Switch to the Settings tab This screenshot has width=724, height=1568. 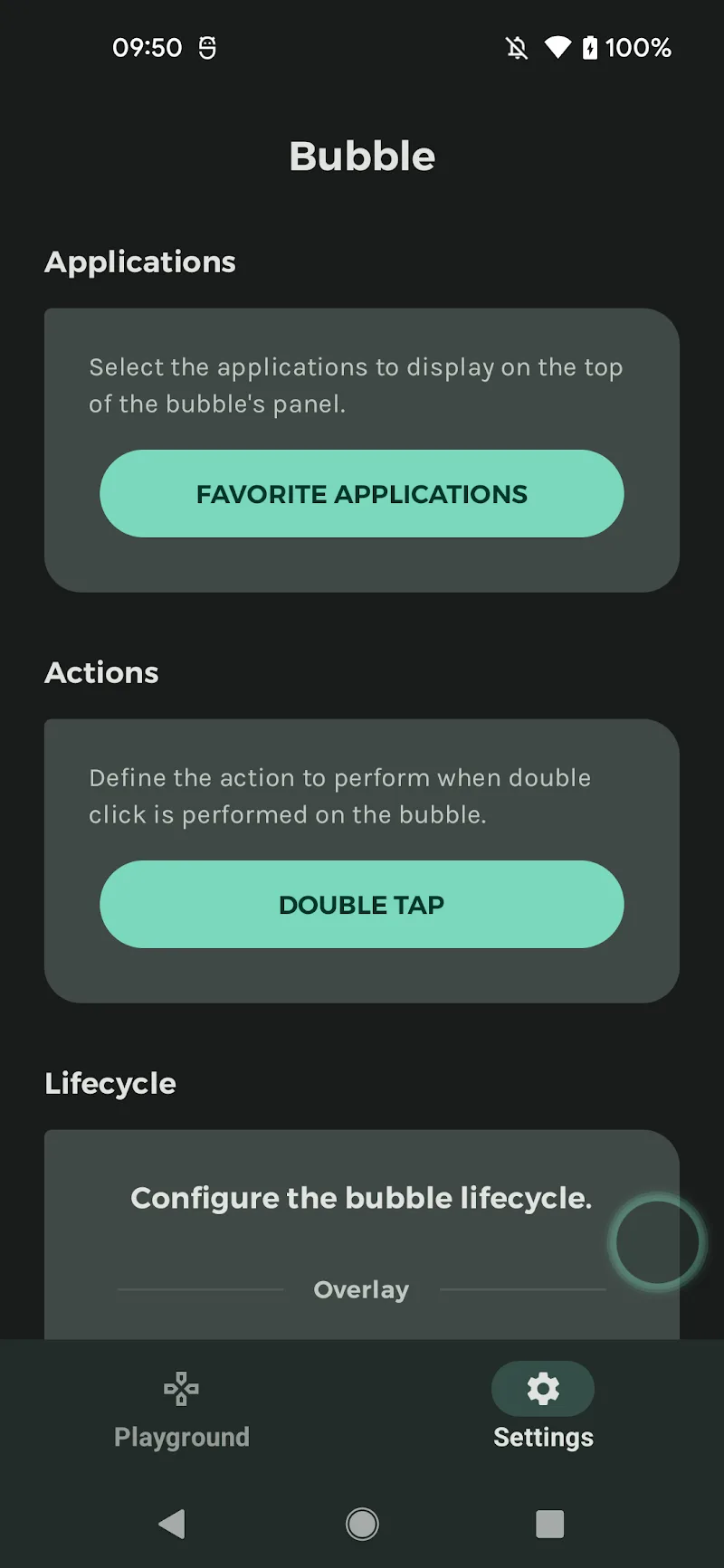coord(543,1410)
